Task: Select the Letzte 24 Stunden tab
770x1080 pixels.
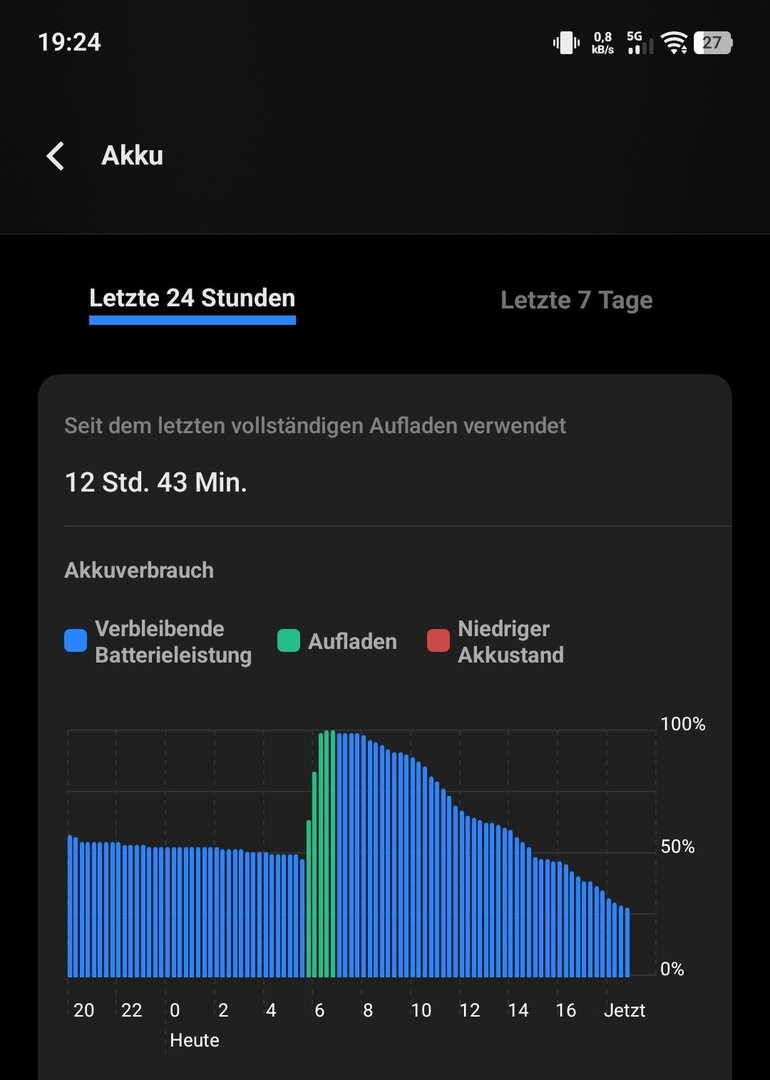Action: 192,299
